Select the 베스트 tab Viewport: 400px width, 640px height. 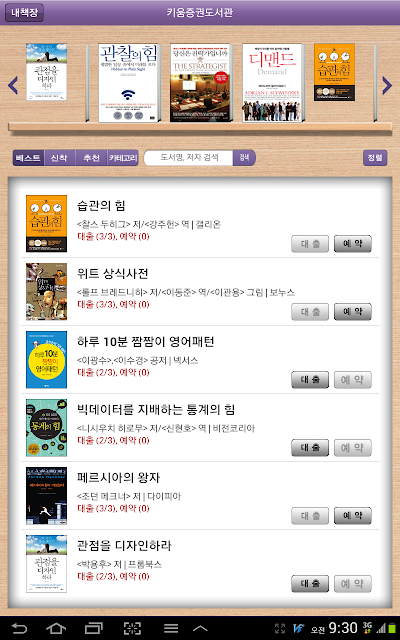(x=28, y=158)
